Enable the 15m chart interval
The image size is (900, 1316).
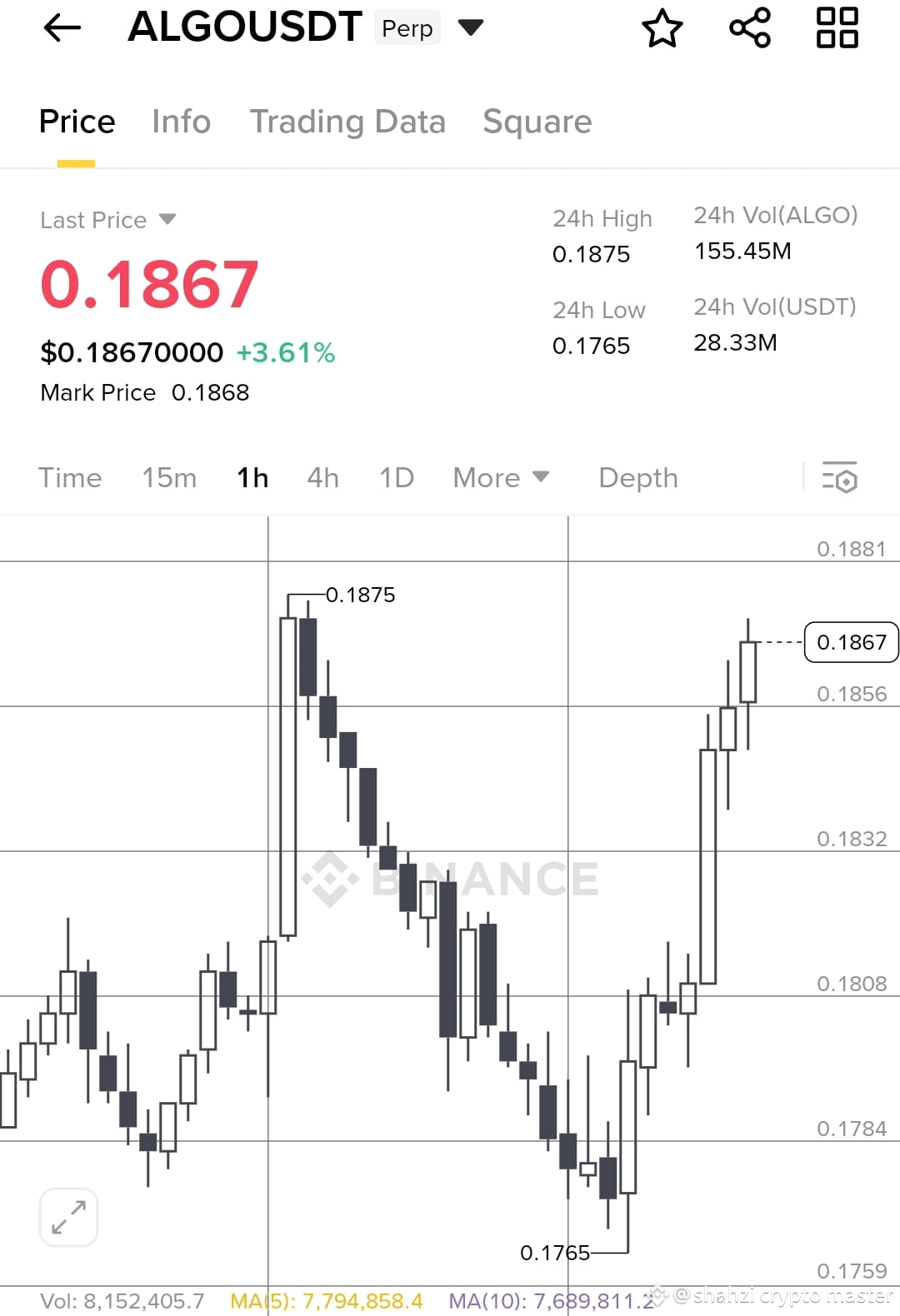point(168,477)
